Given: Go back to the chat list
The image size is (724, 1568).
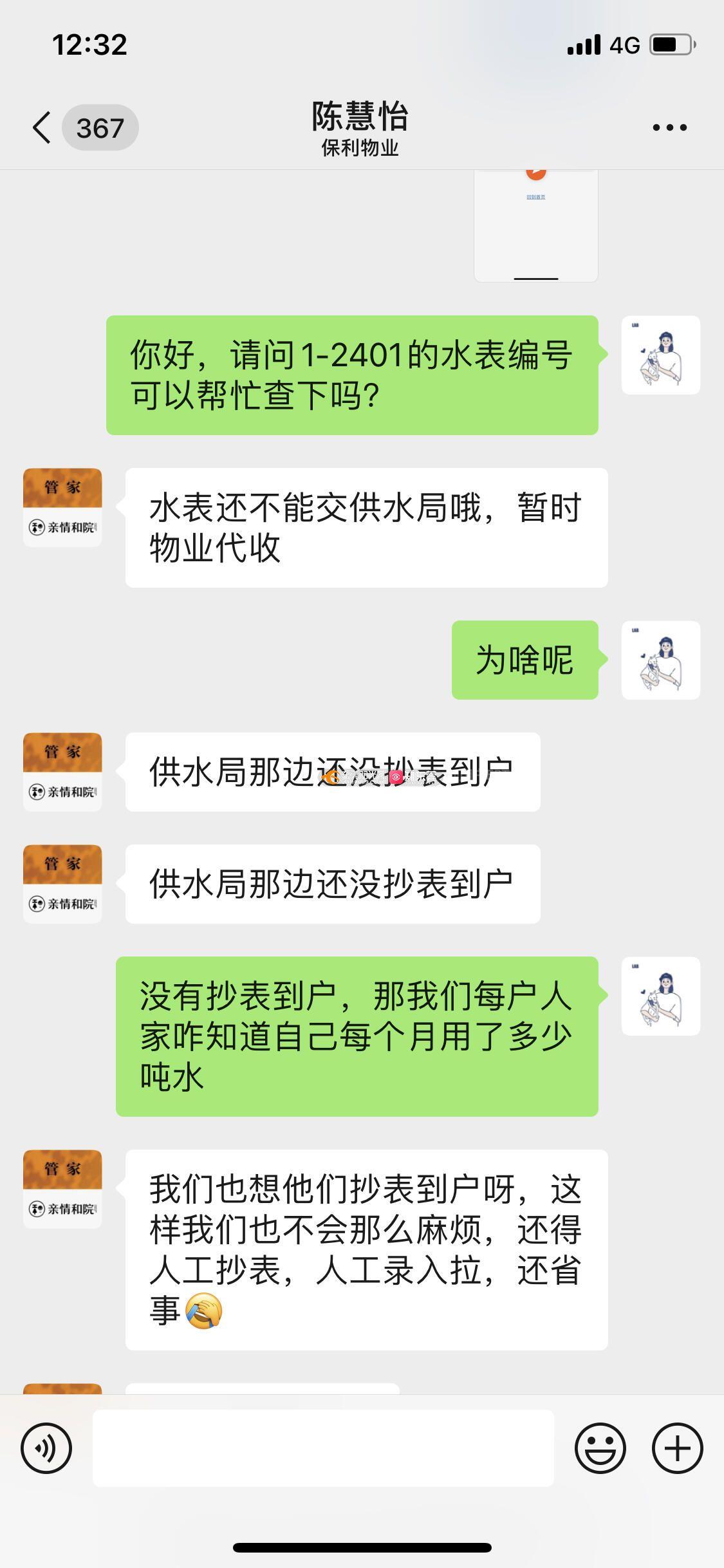Looking at the screenshot, I should coord(42,127).
